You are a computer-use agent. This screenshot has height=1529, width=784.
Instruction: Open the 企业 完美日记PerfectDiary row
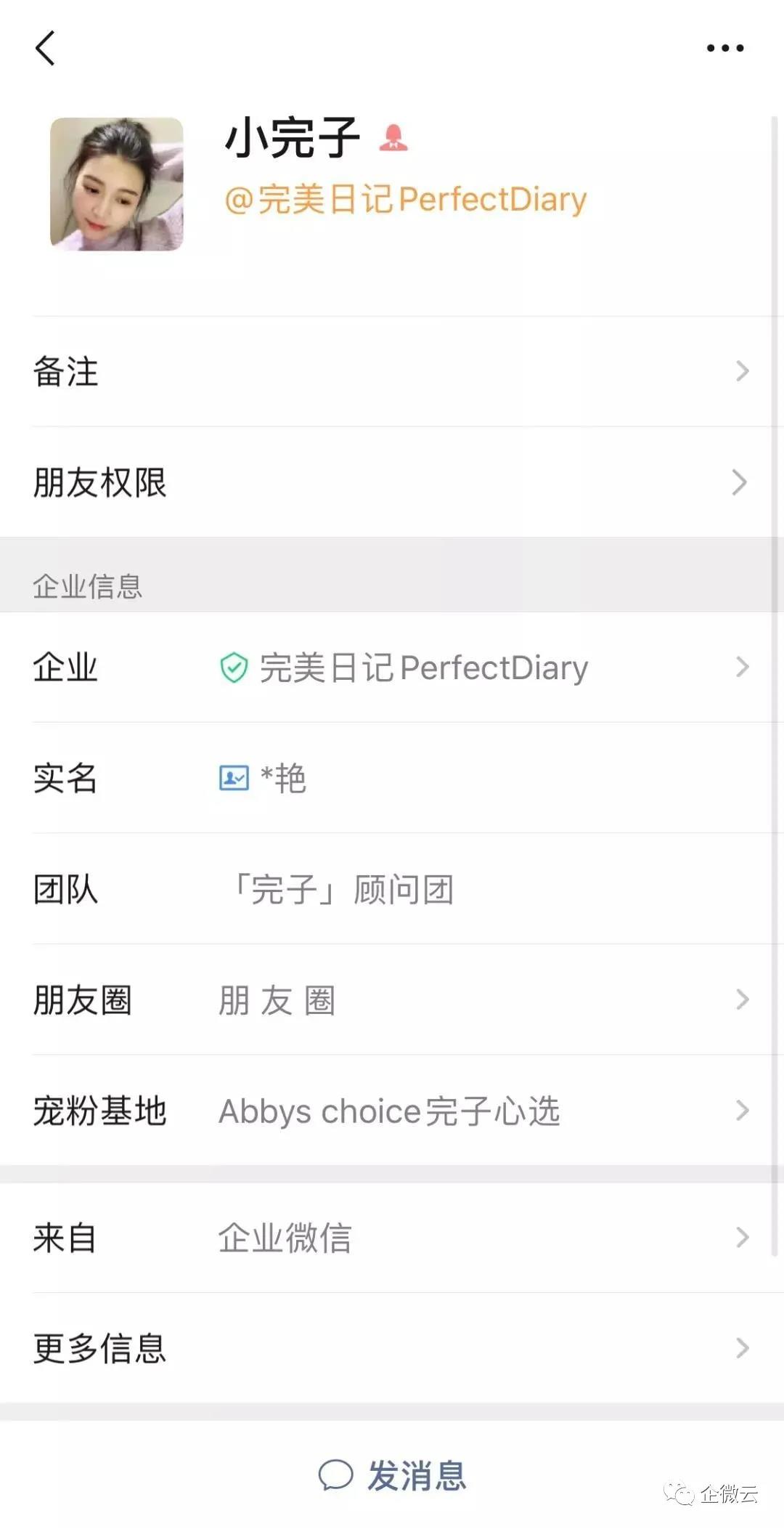coord(392,667)
